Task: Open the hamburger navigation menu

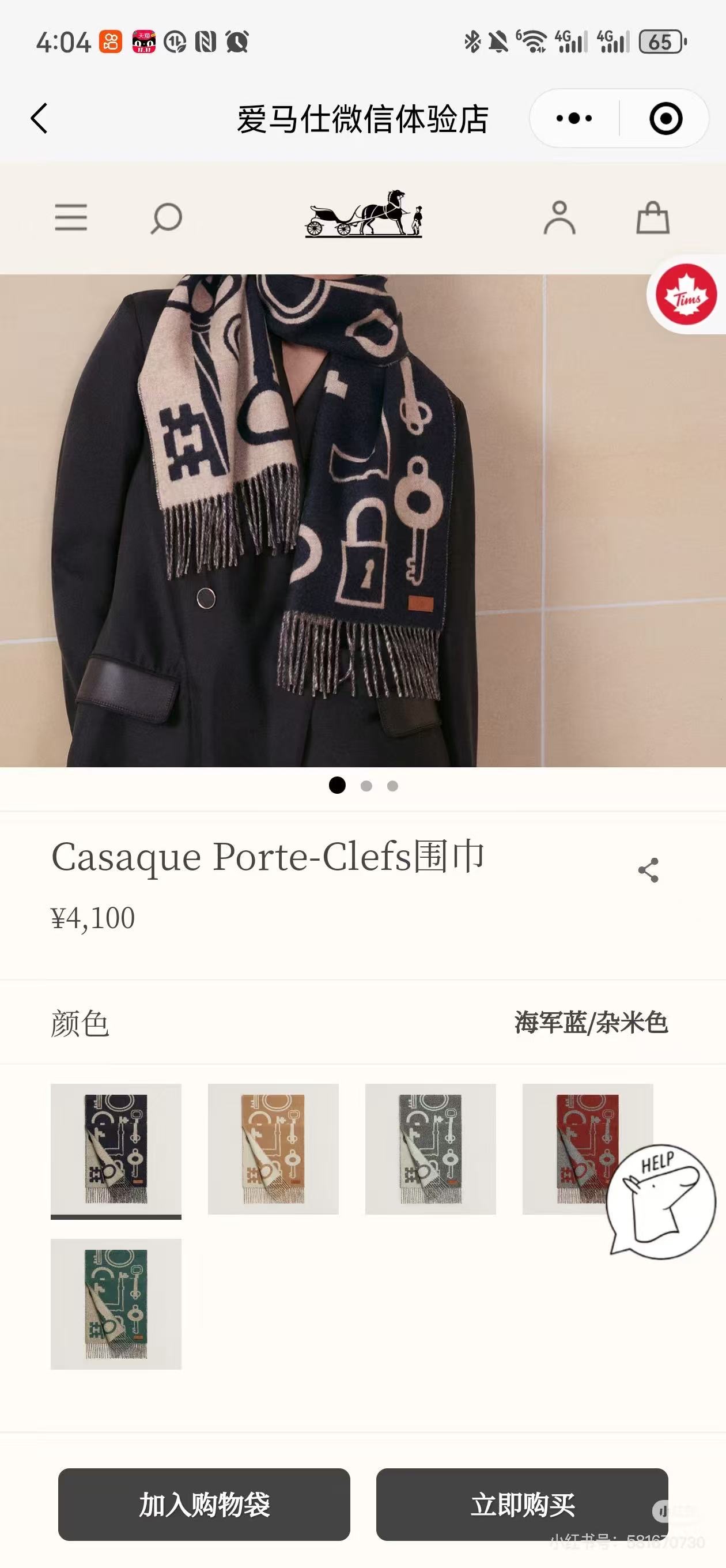Action: (71, 218)
